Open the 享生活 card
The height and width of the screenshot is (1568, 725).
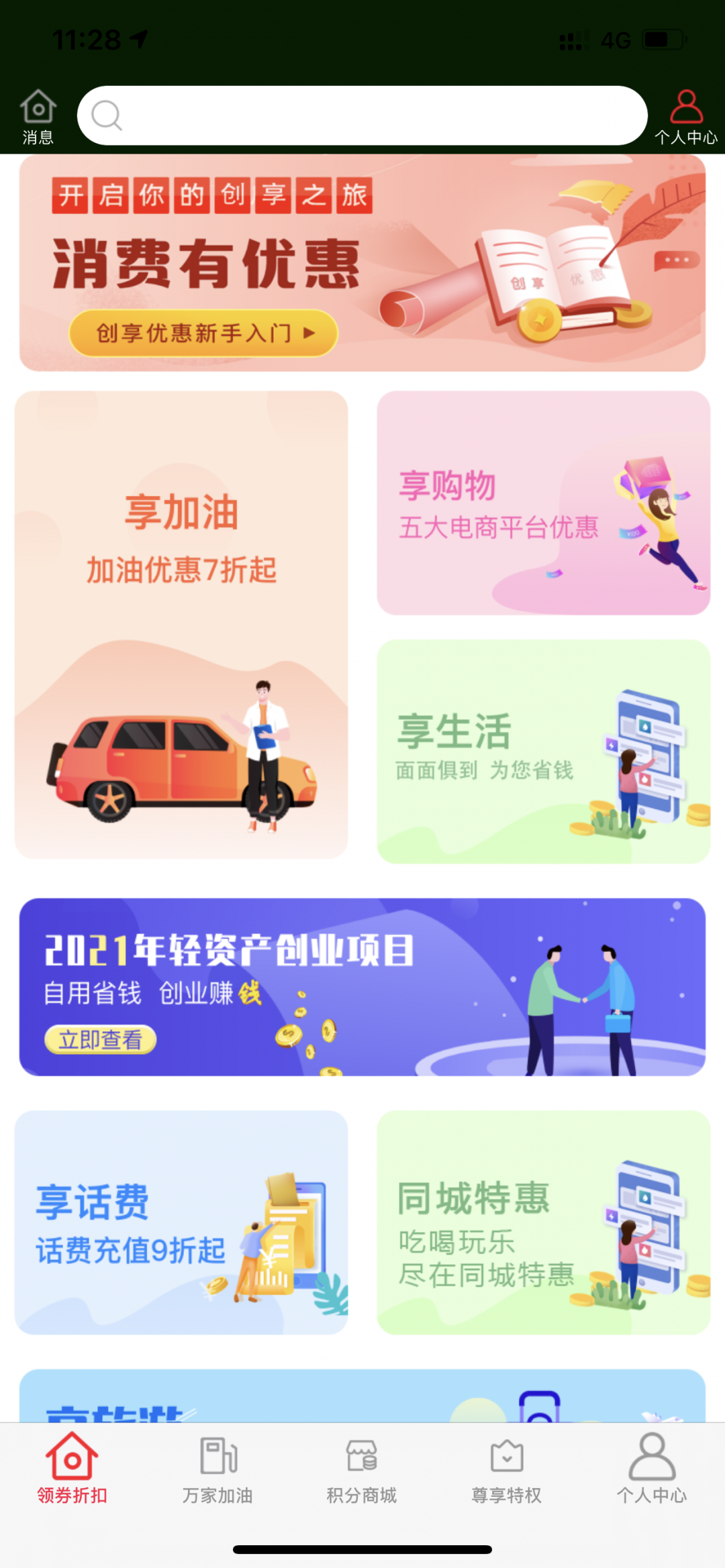click(544, 751)
